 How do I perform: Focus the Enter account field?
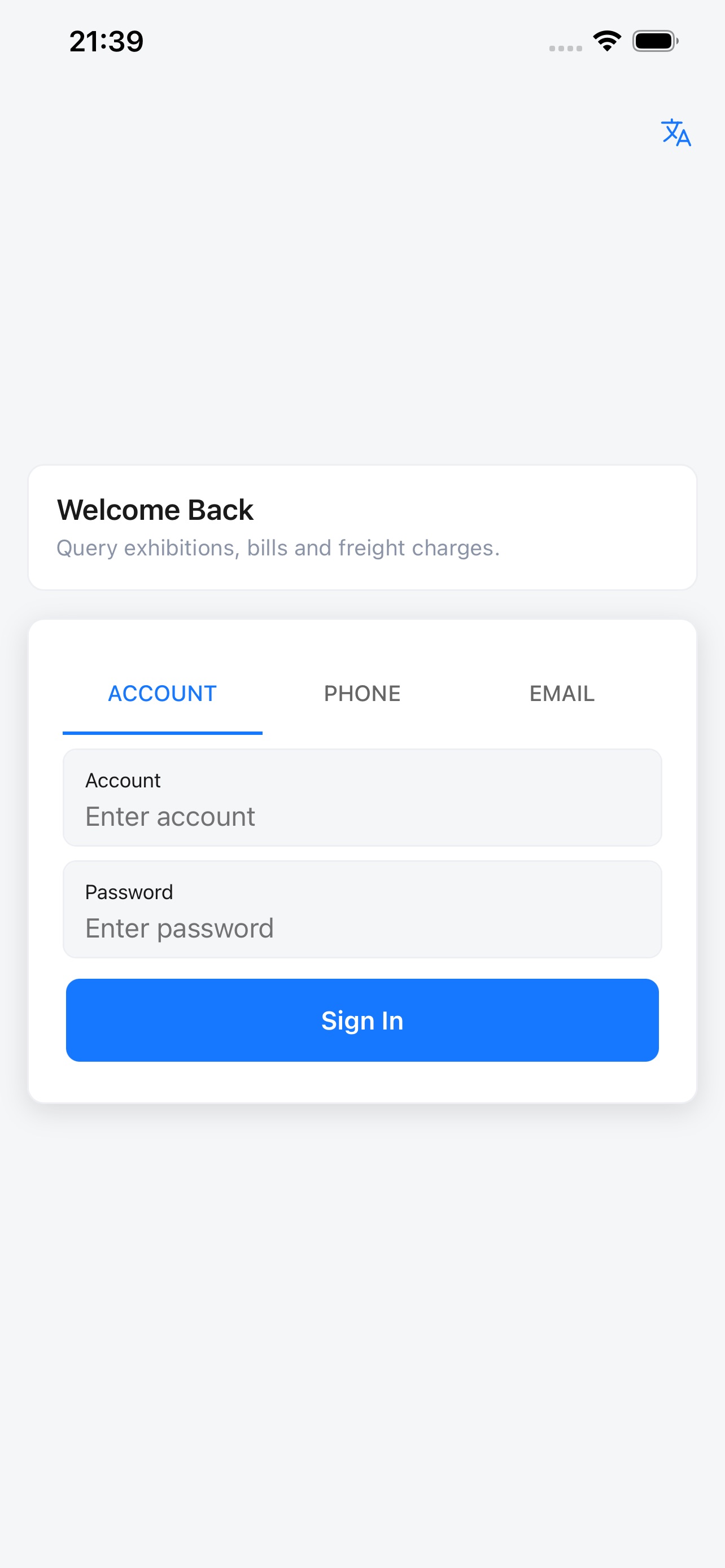tap(362, 798)
